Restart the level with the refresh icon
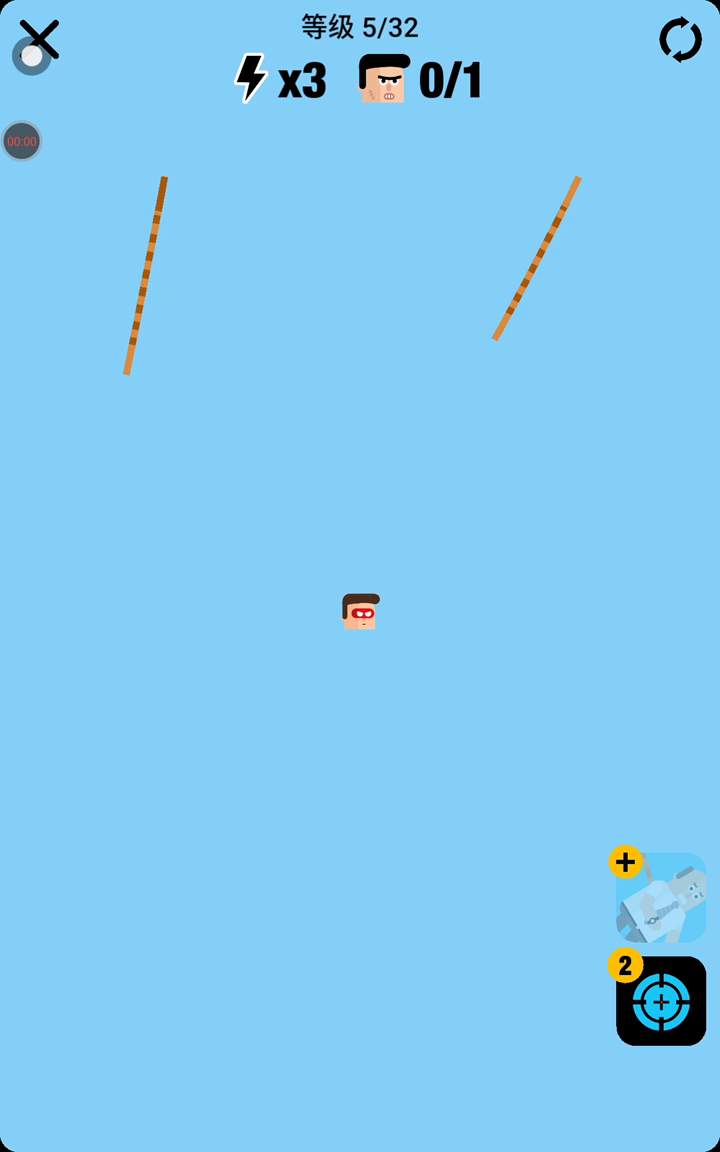Screen dimensions: 720x1152 click(x=680, y=40)
